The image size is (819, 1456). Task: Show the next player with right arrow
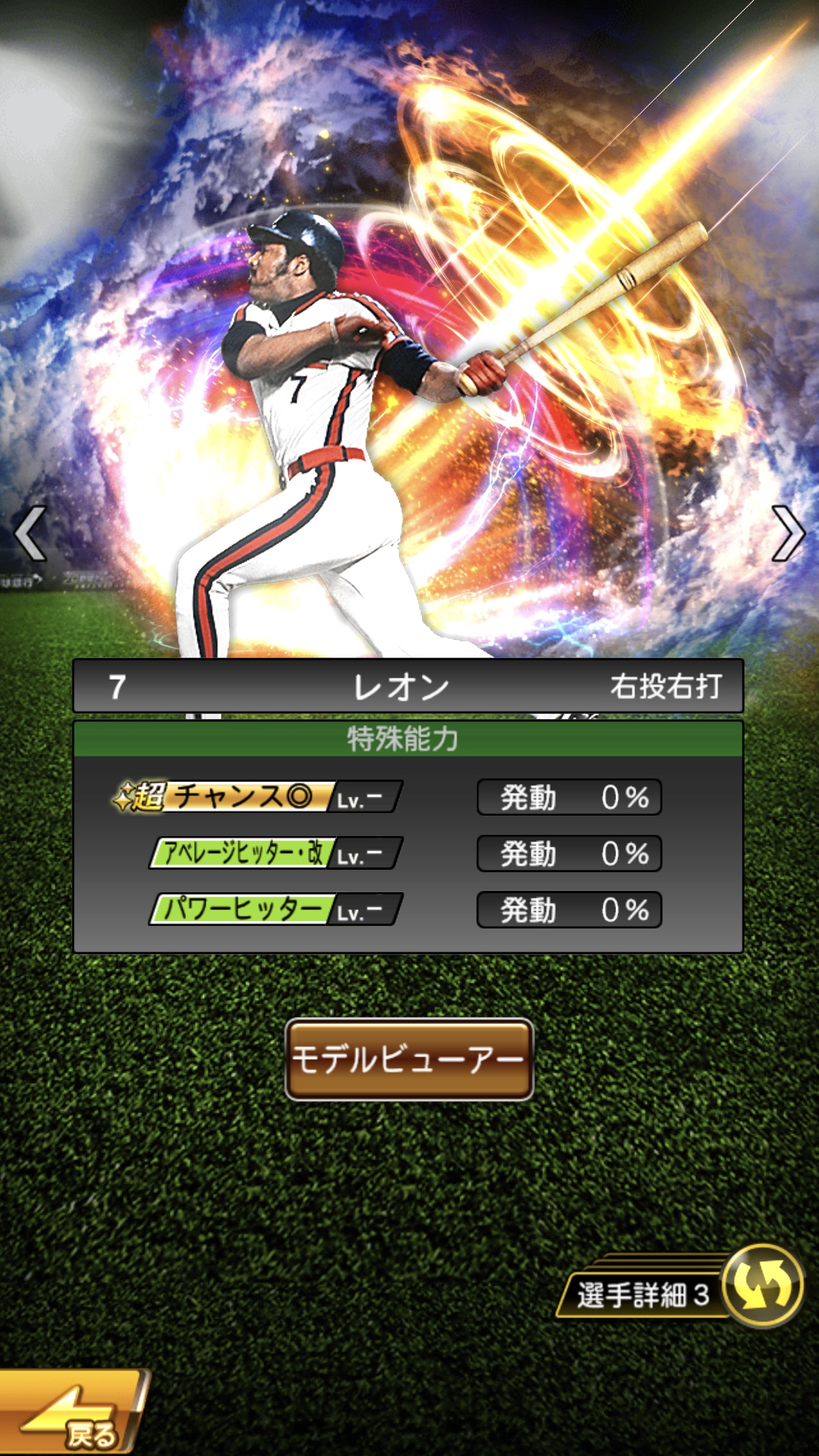[788, 533]
